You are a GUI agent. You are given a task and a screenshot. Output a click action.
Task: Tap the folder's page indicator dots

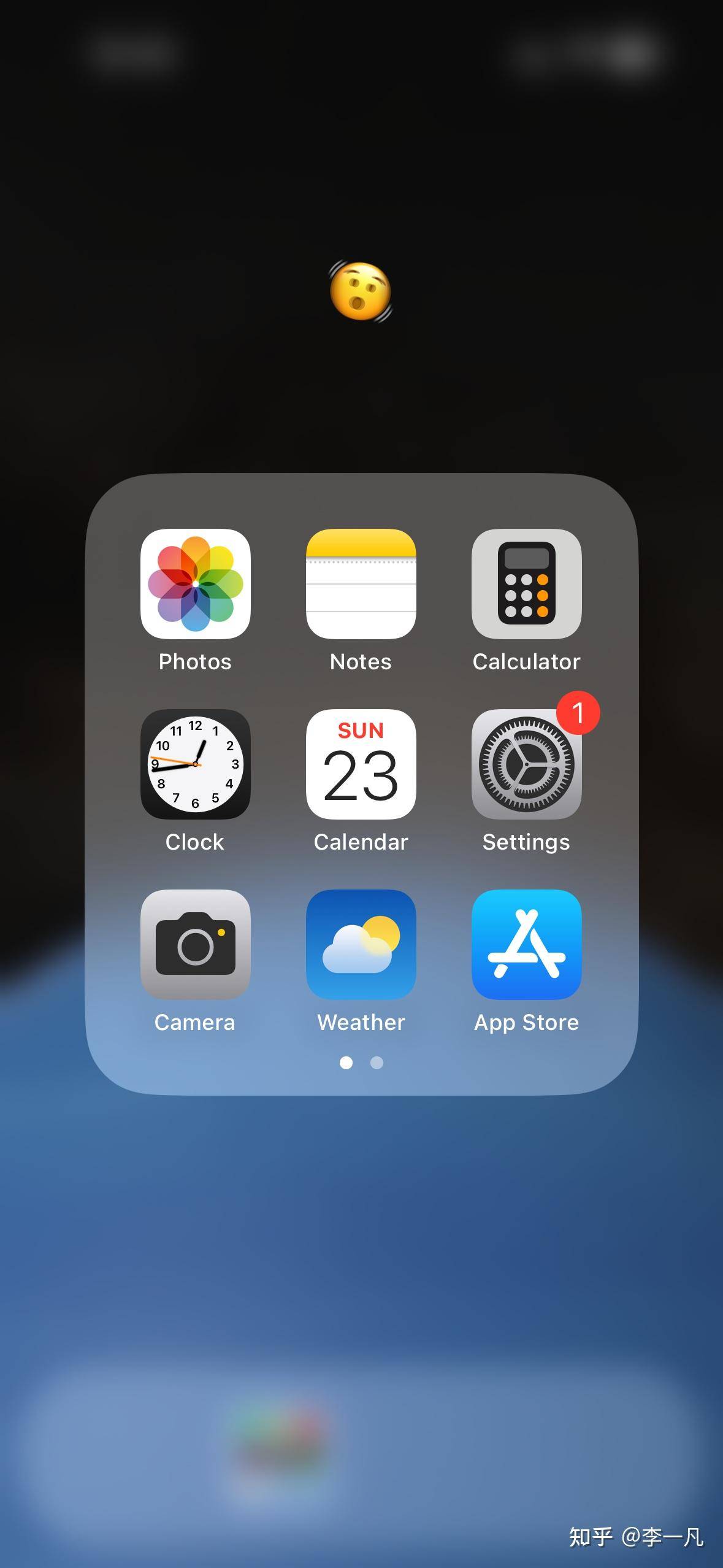point(361,1063)
